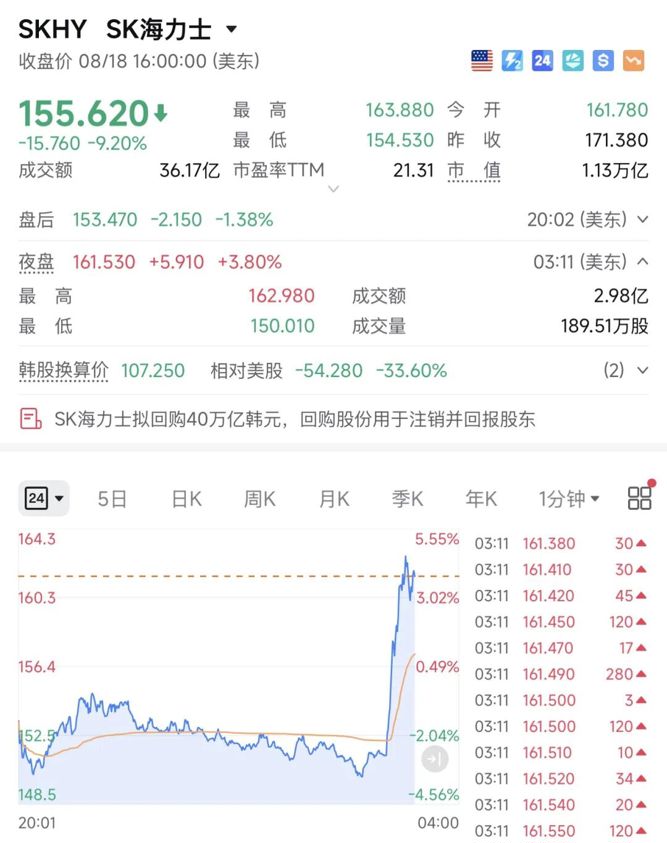
Task: Switch to the 季K chart tab
Action: [x=407, y=499]
